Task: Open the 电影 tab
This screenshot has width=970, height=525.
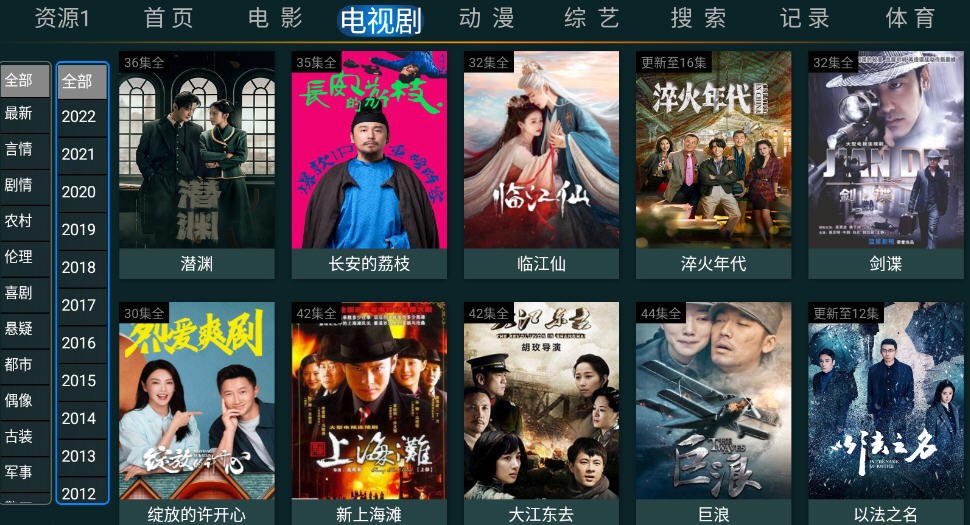Action: (x=275, y=18)
